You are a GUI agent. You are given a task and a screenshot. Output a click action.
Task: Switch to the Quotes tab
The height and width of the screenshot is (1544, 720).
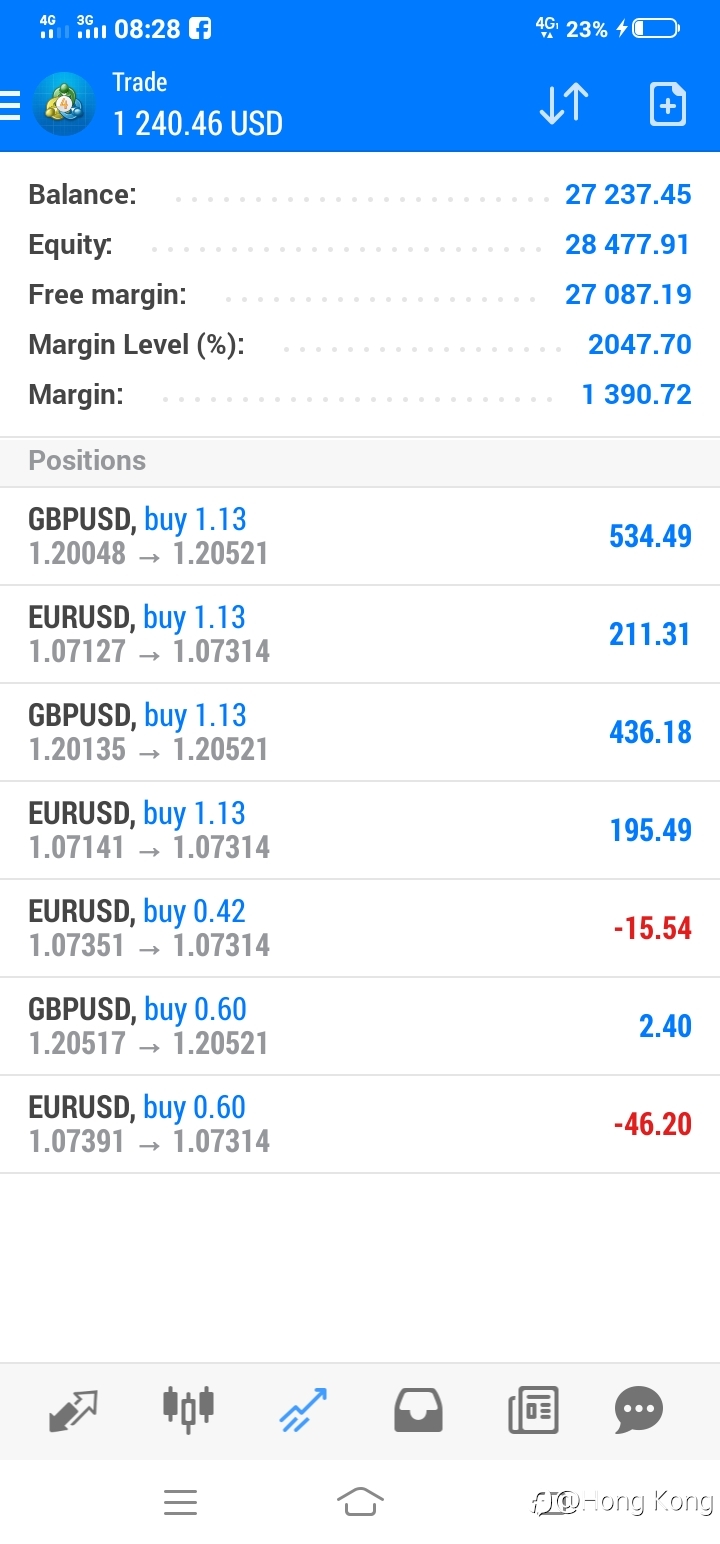click(x=73, y=1410)
